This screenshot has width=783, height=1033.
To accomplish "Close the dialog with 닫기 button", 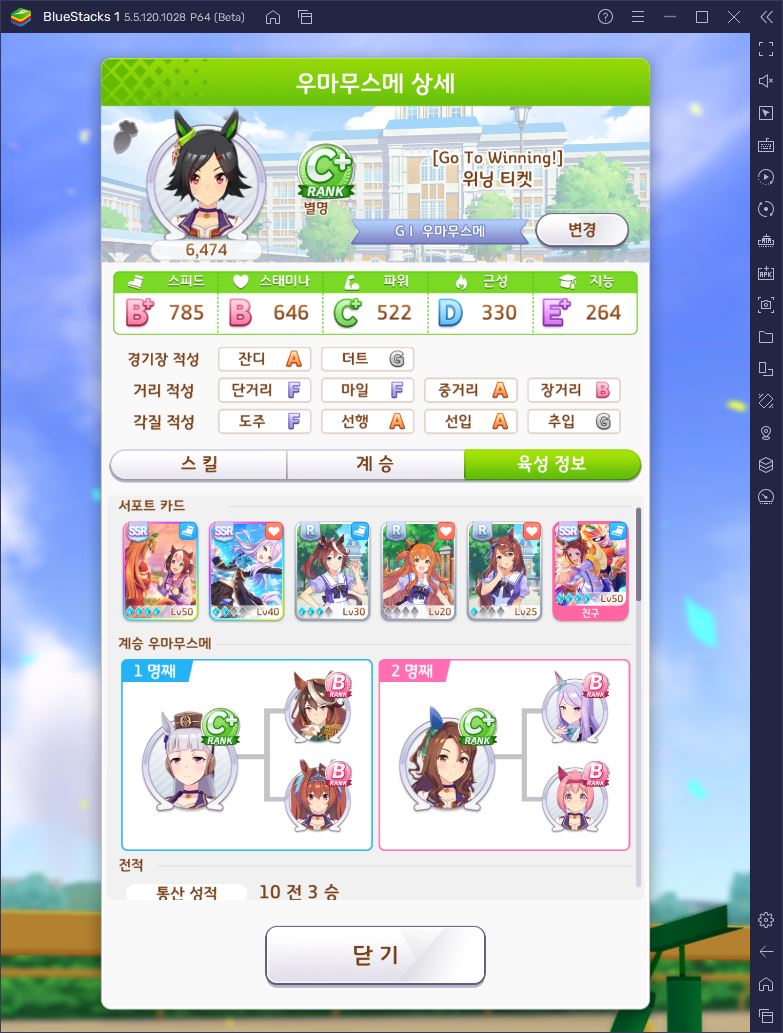I will tap(375, 955).
